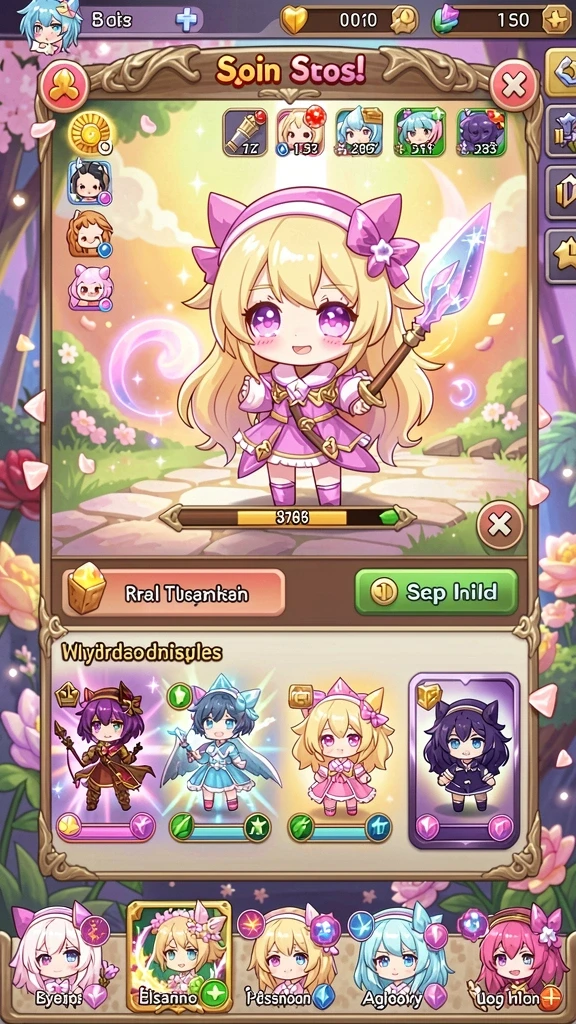The width and height of the screenshot is (576, 1024).
Task: Tap the red round button at dialog top left
Action: (63, 85)
